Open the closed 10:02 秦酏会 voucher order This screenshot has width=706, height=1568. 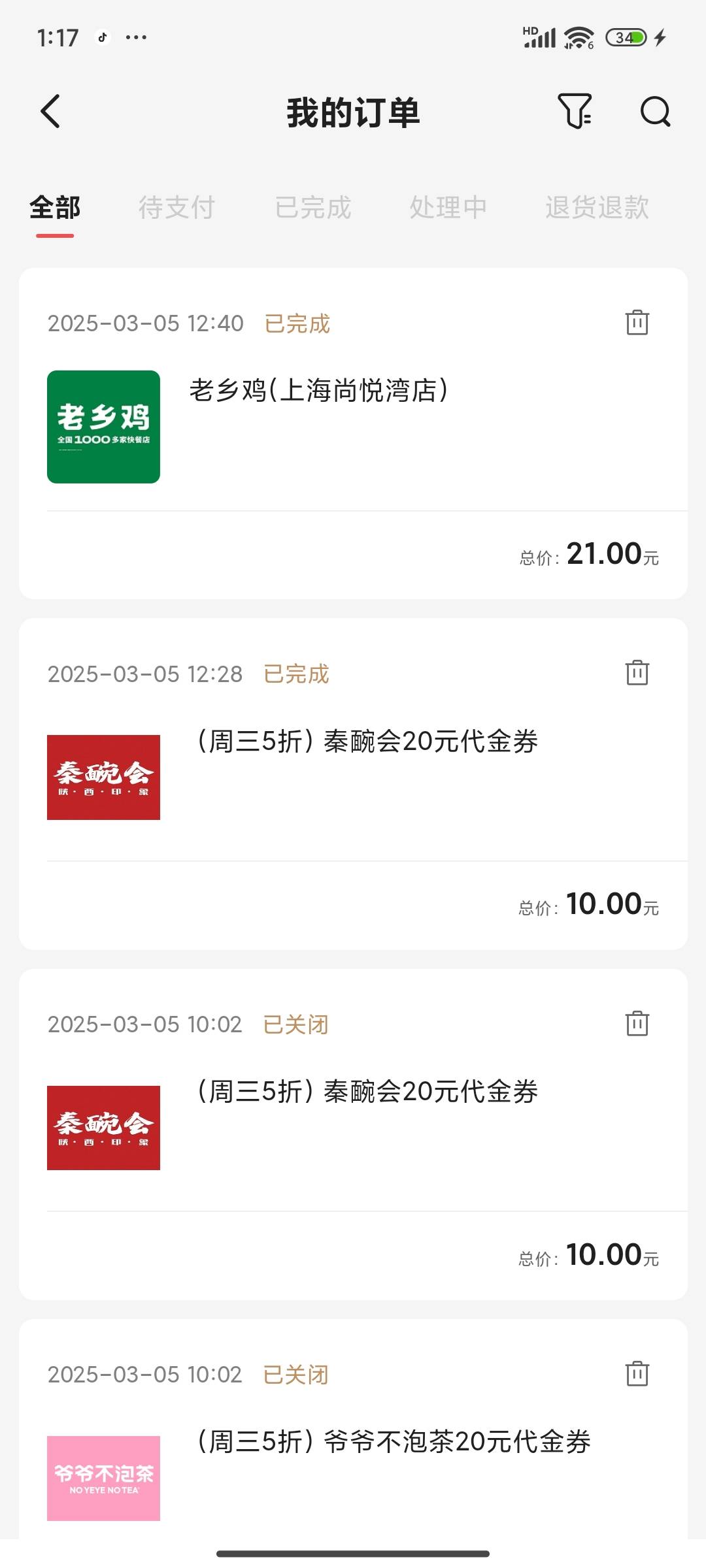click(353, 1134)
